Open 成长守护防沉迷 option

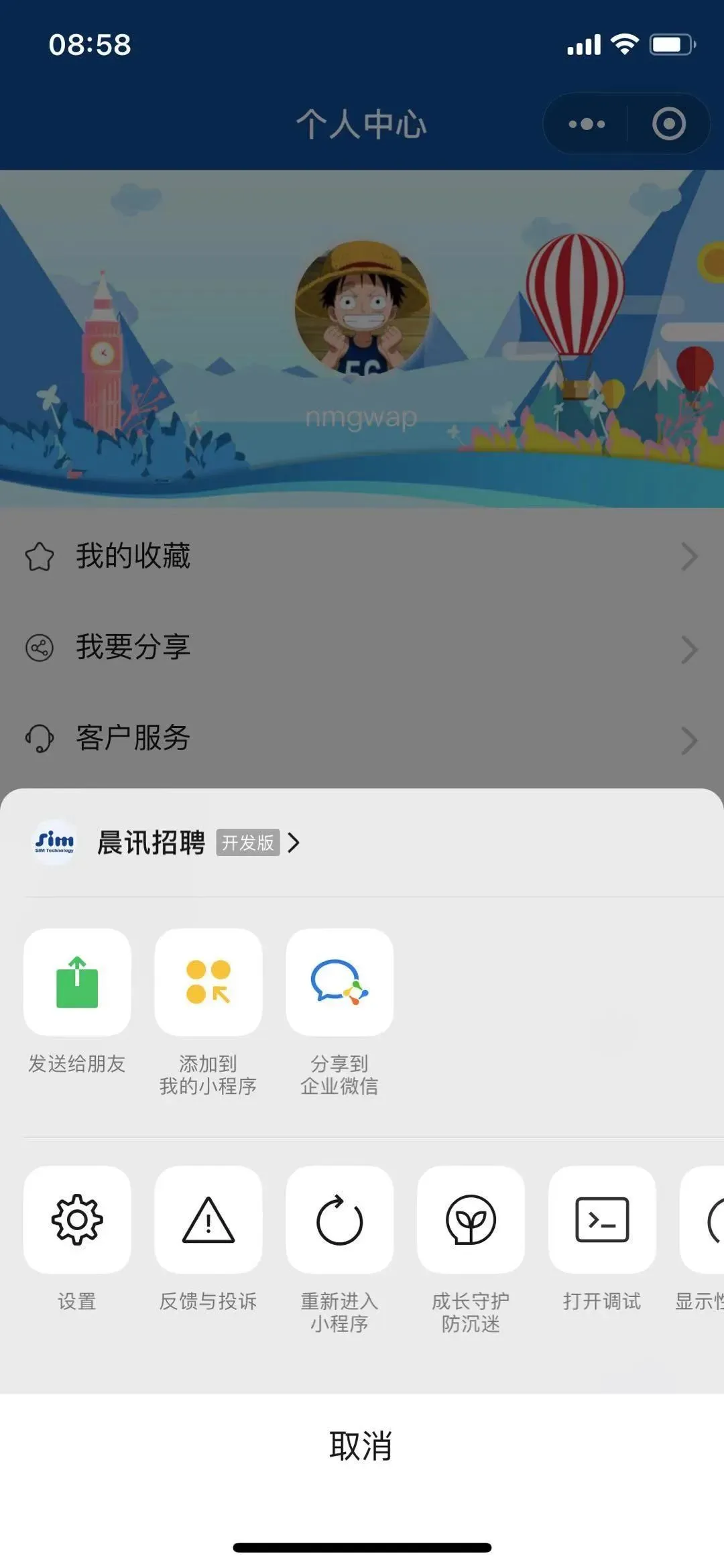tap(471, 1219)
